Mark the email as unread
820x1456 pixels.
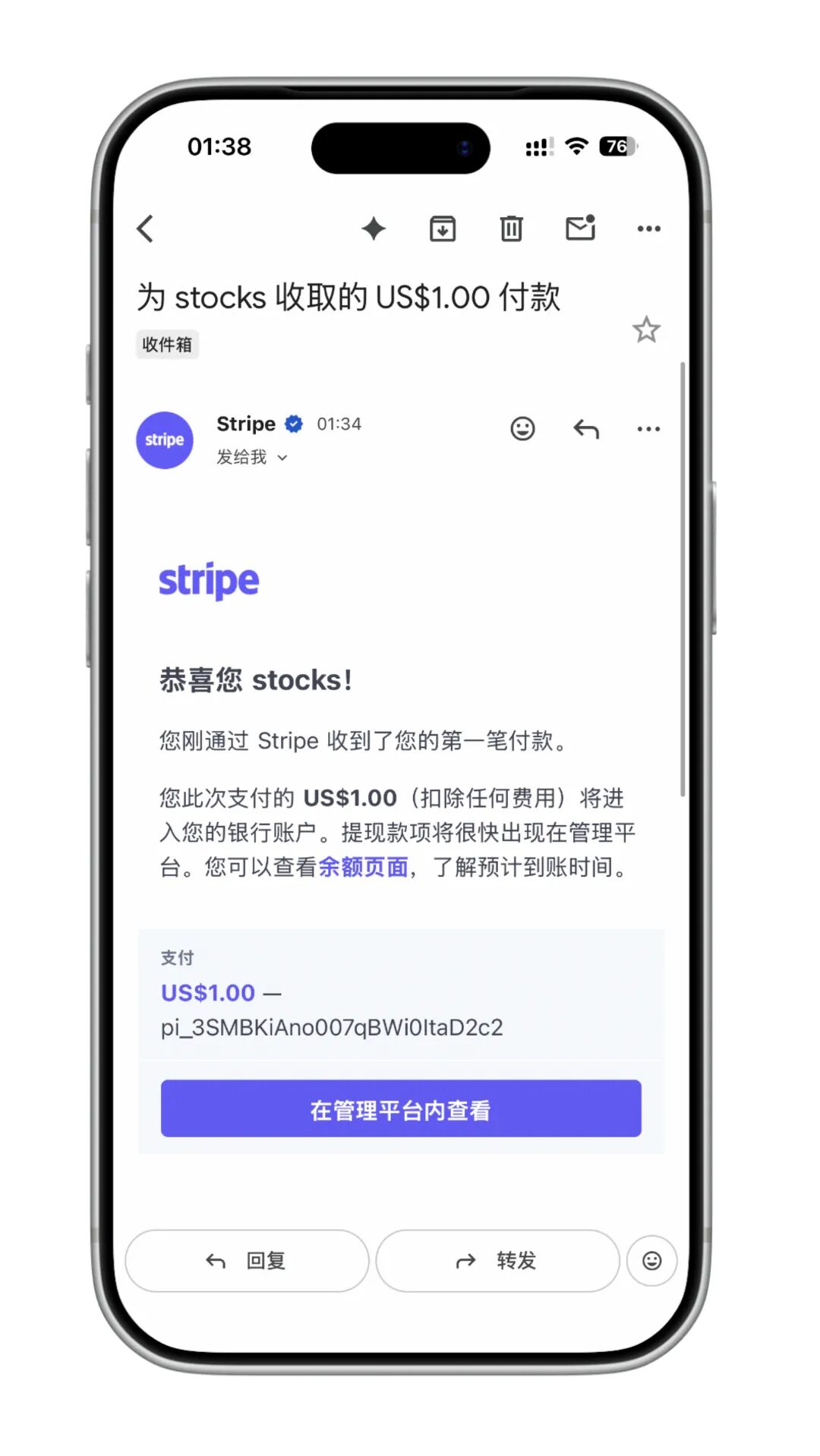coord(580,228)
